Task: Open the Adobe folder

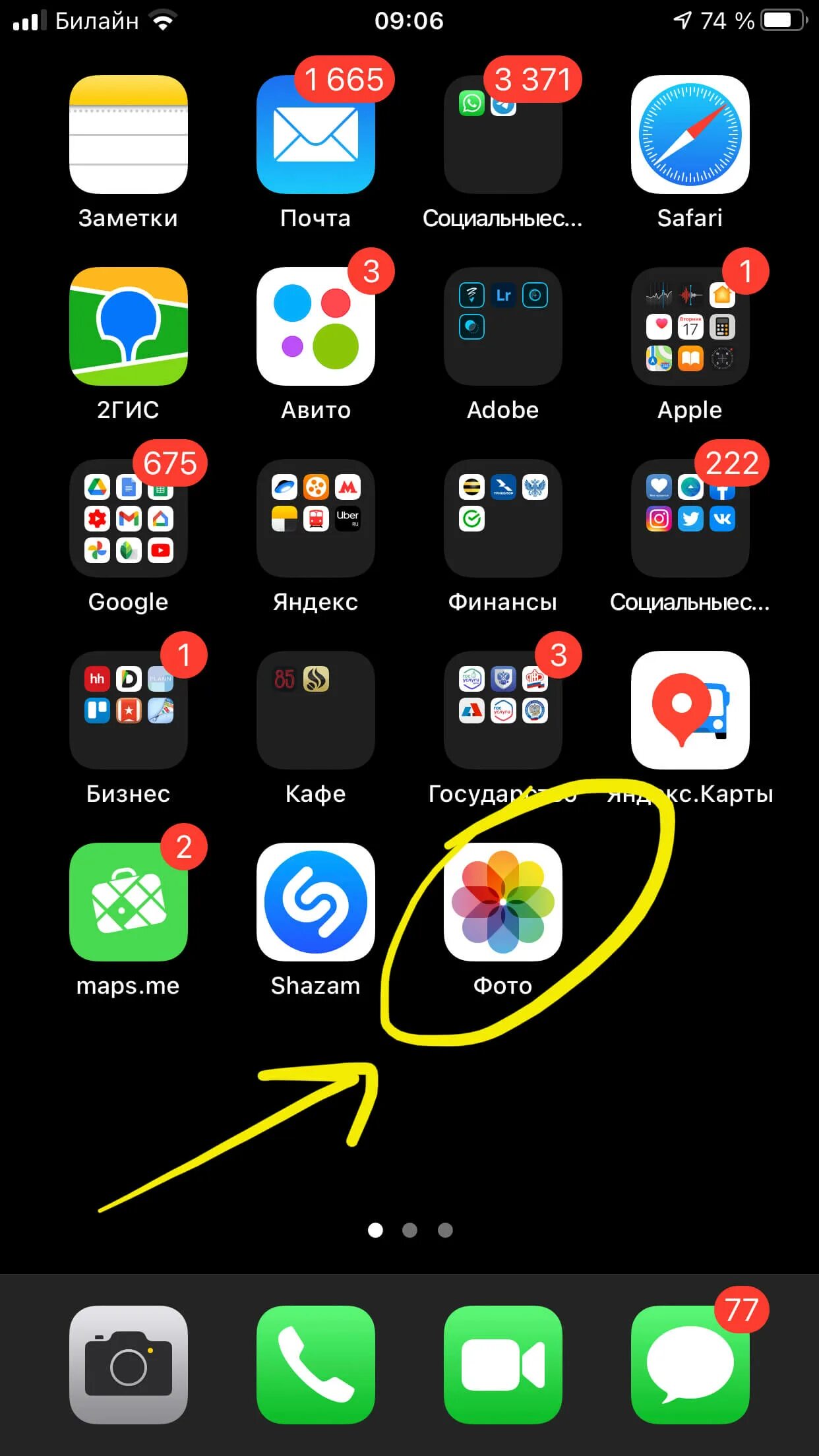Action: click(x=502, y=326)
